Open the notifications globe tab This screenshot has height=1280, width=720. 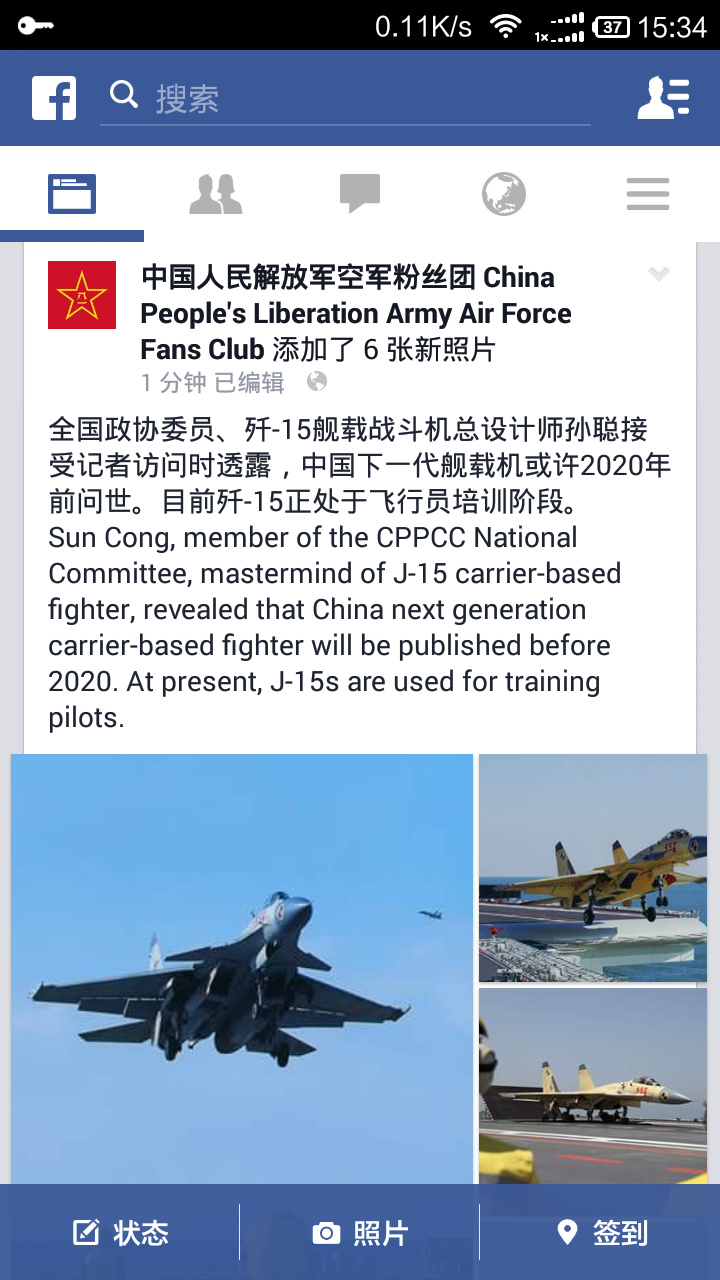click(504, 194)
